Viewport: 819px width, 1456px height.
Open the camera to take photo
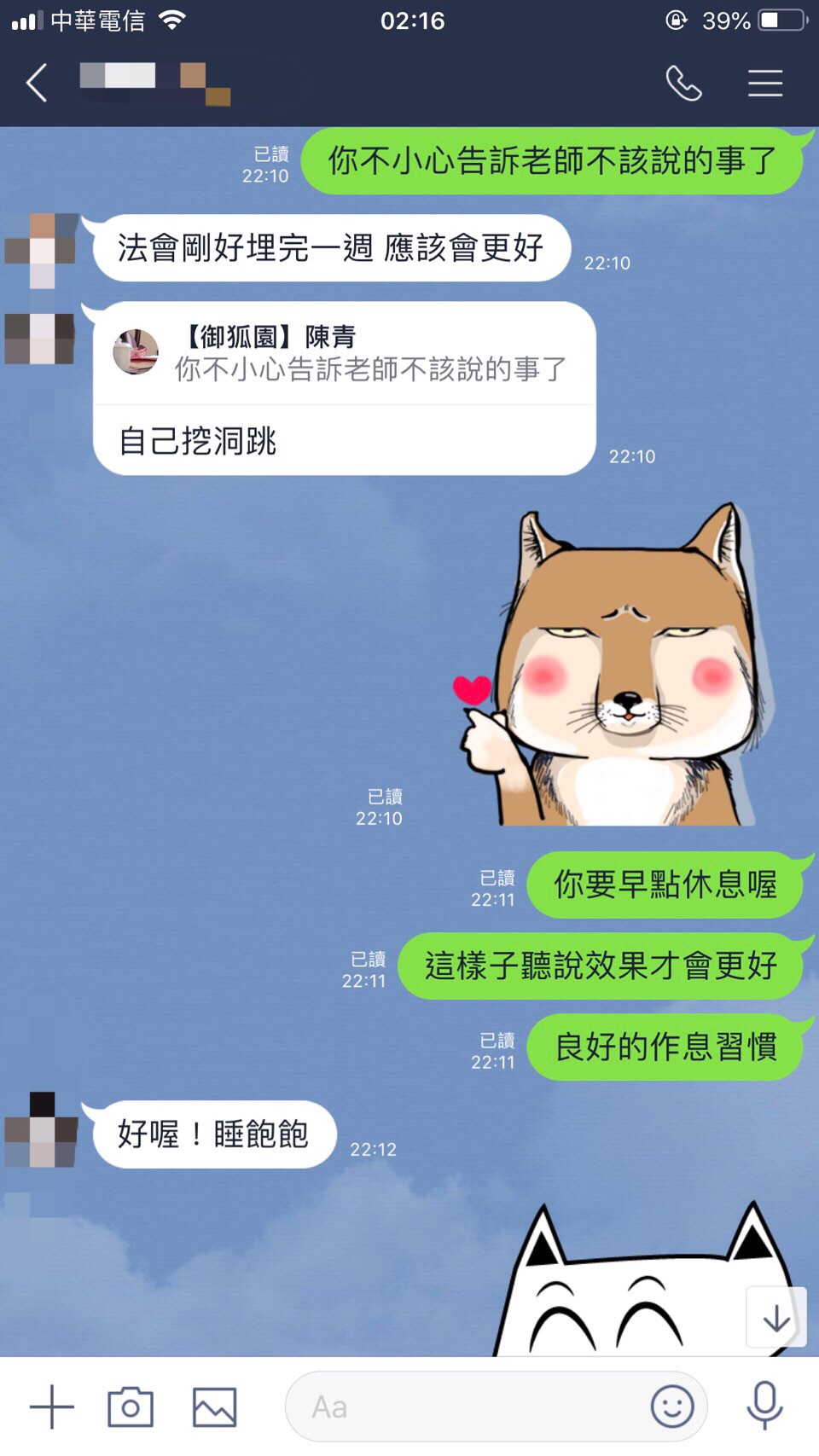(x=131, y=1407)
